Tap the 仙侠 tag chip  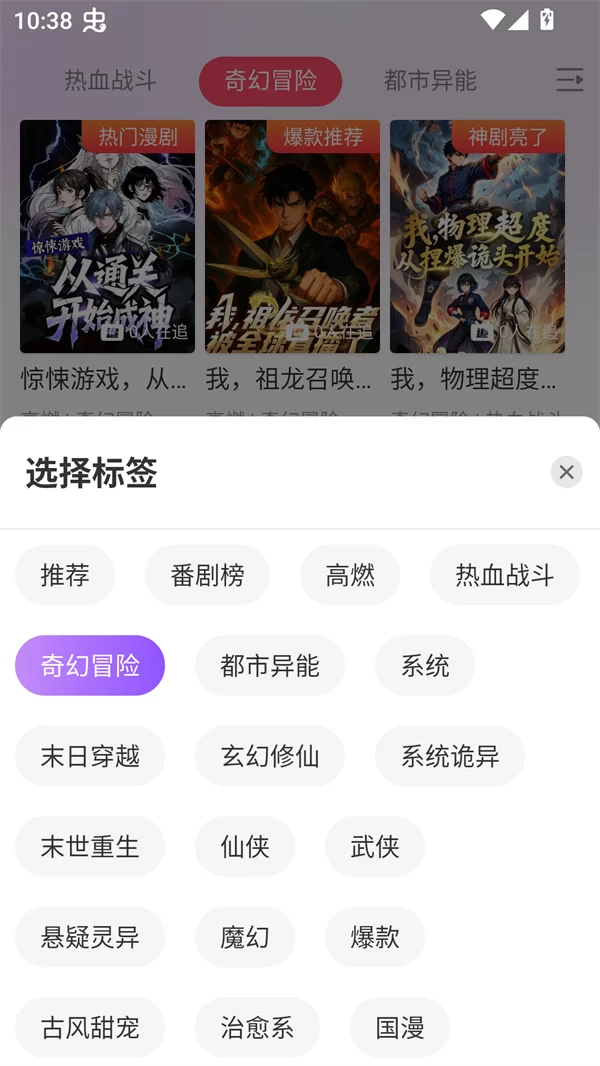pyautogui.click(x=245, y=847)
